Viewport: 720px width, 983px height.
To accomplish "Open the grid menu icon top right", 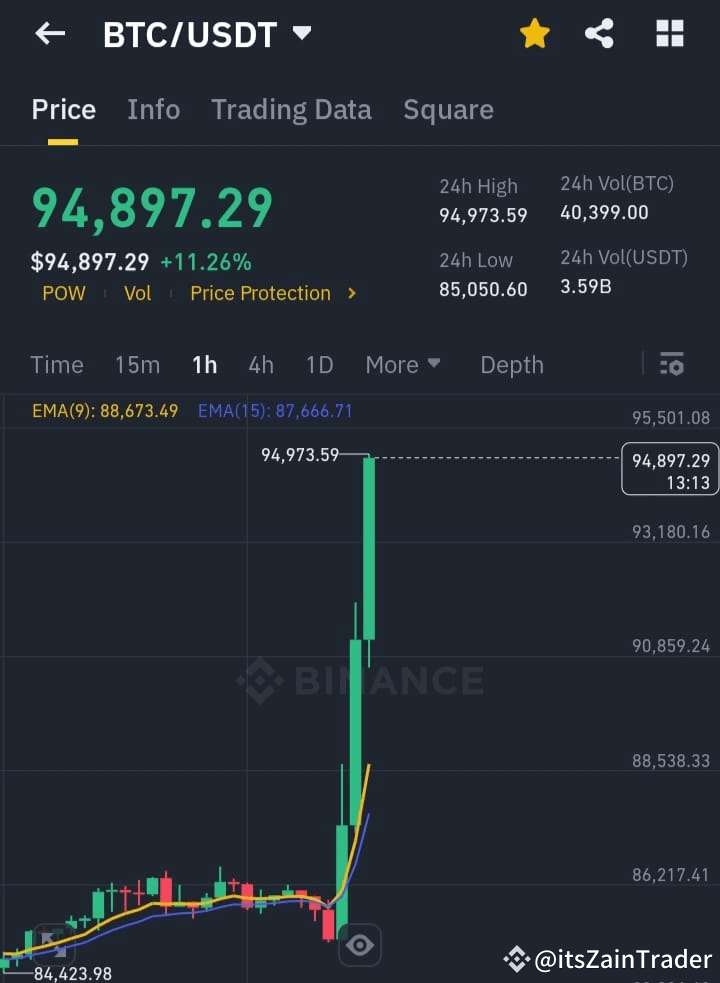I will (669, 33).
